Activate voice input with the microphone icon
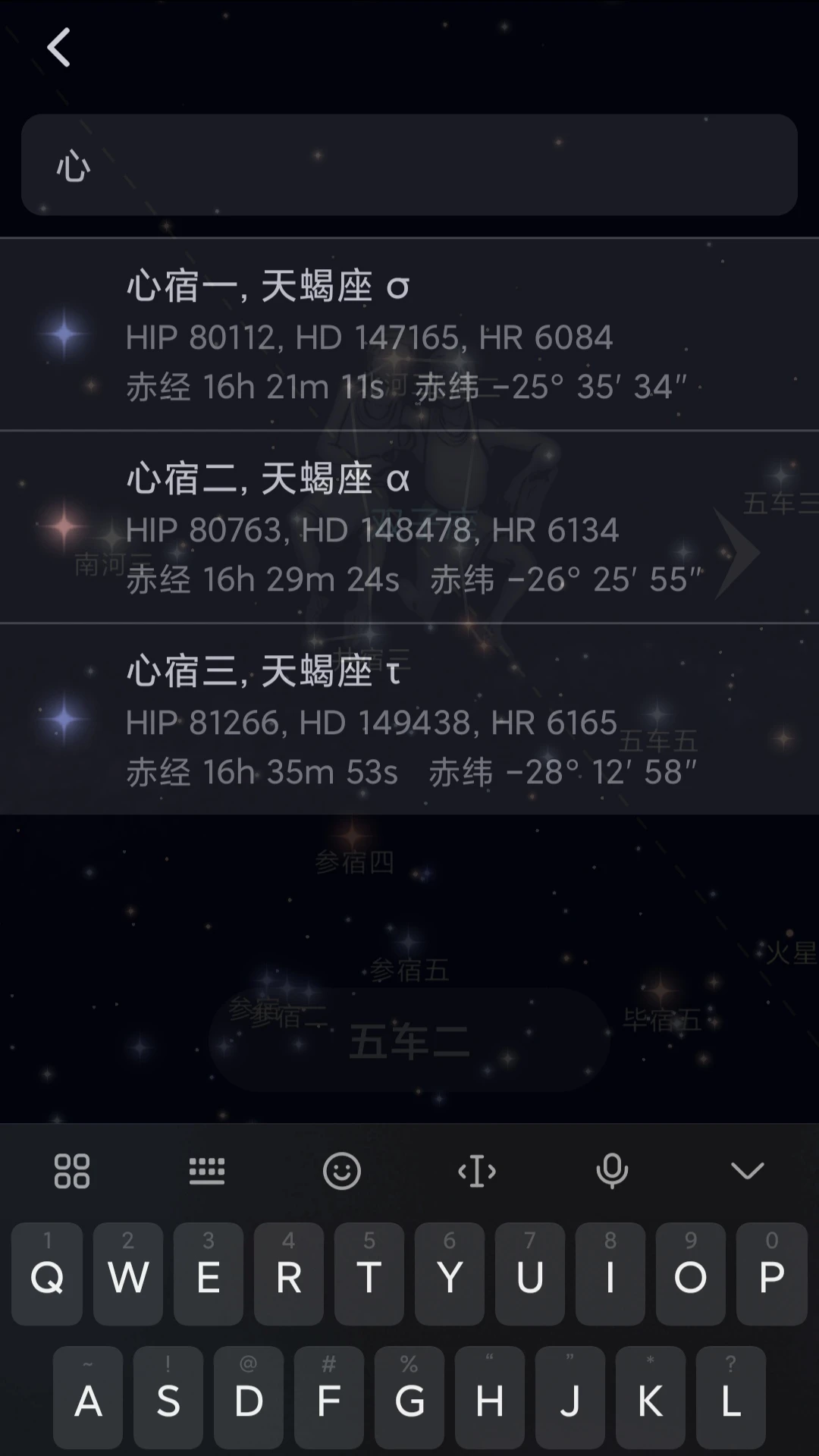Image resolution: width=819 pixels, height=1456 pixels. pos(613,1170)
